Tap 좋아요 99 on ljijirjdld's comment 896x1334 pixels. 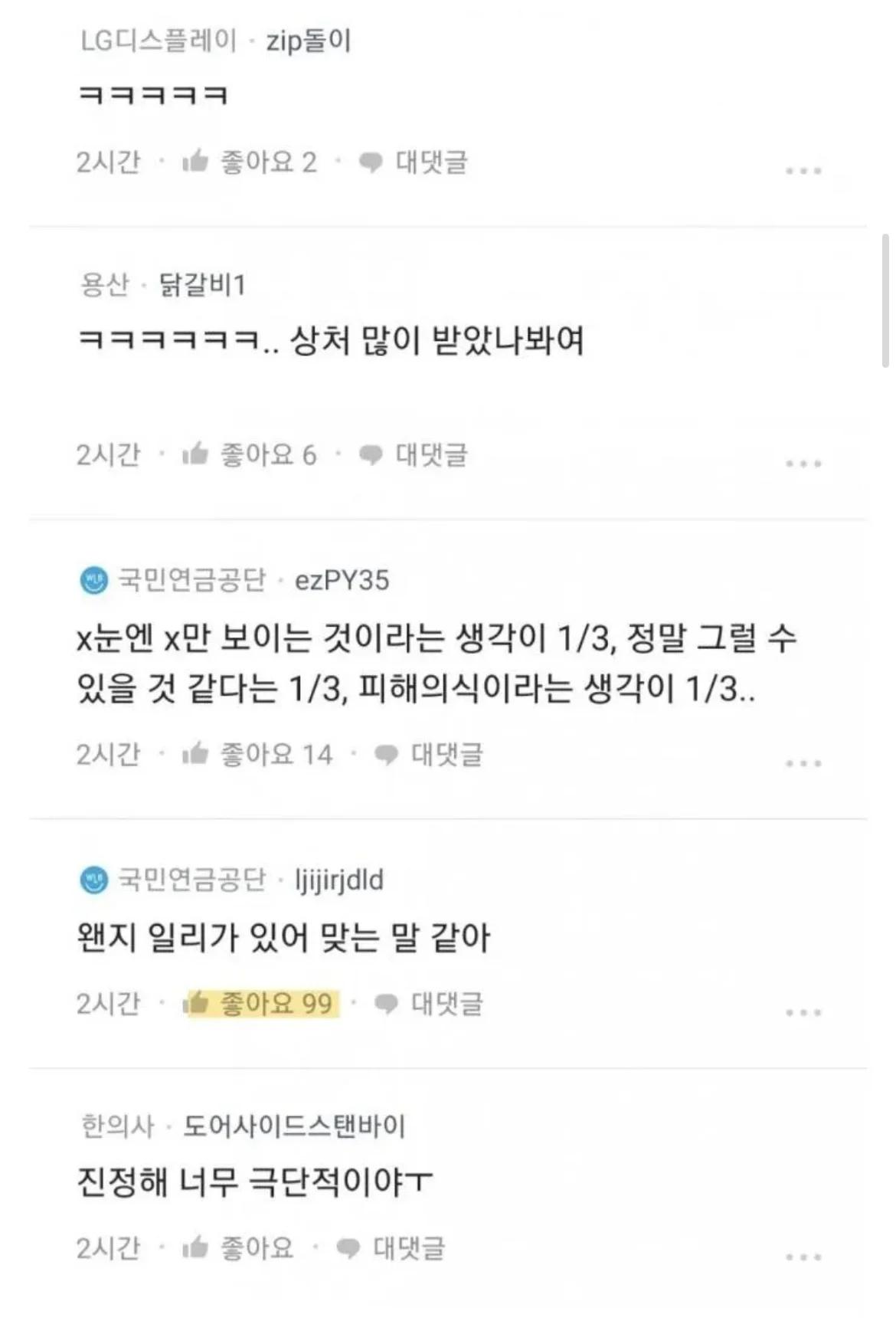pos(260,1003)
